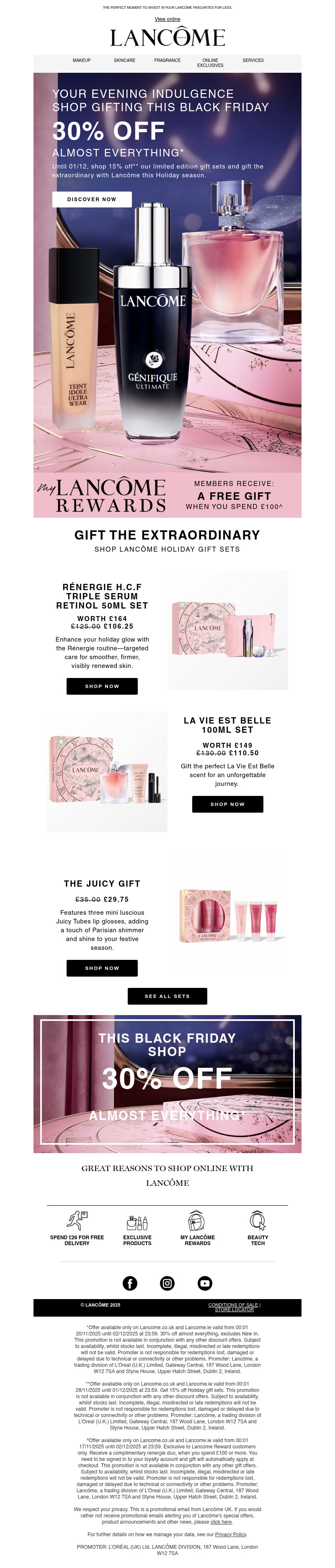Browse the Fragrance category
This screenshot has height=1568, width=335.
point(167,60)
